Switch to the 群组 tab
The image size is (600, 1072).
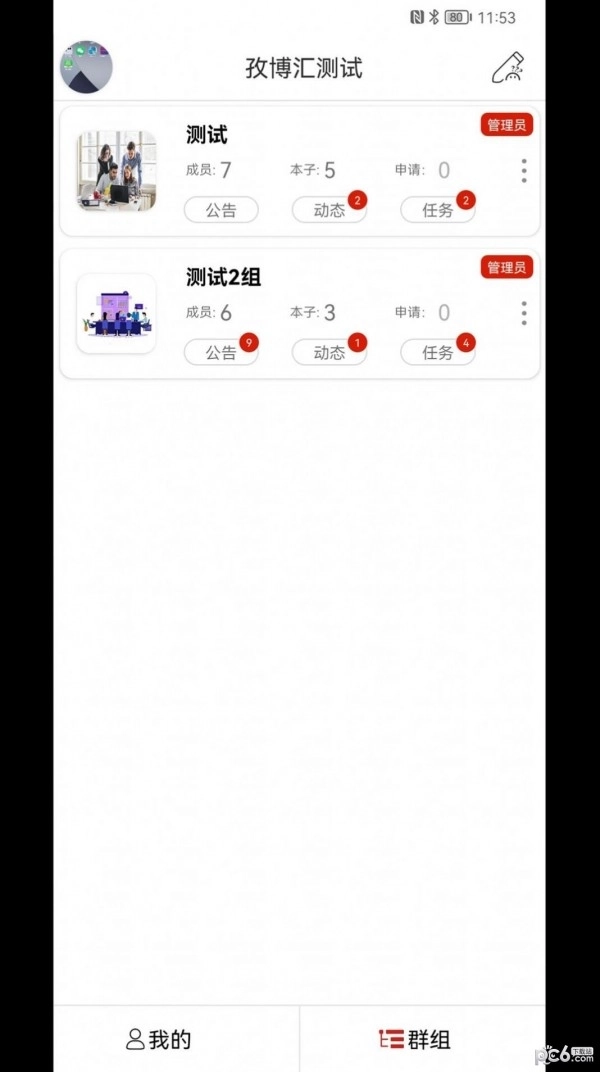416,1039
